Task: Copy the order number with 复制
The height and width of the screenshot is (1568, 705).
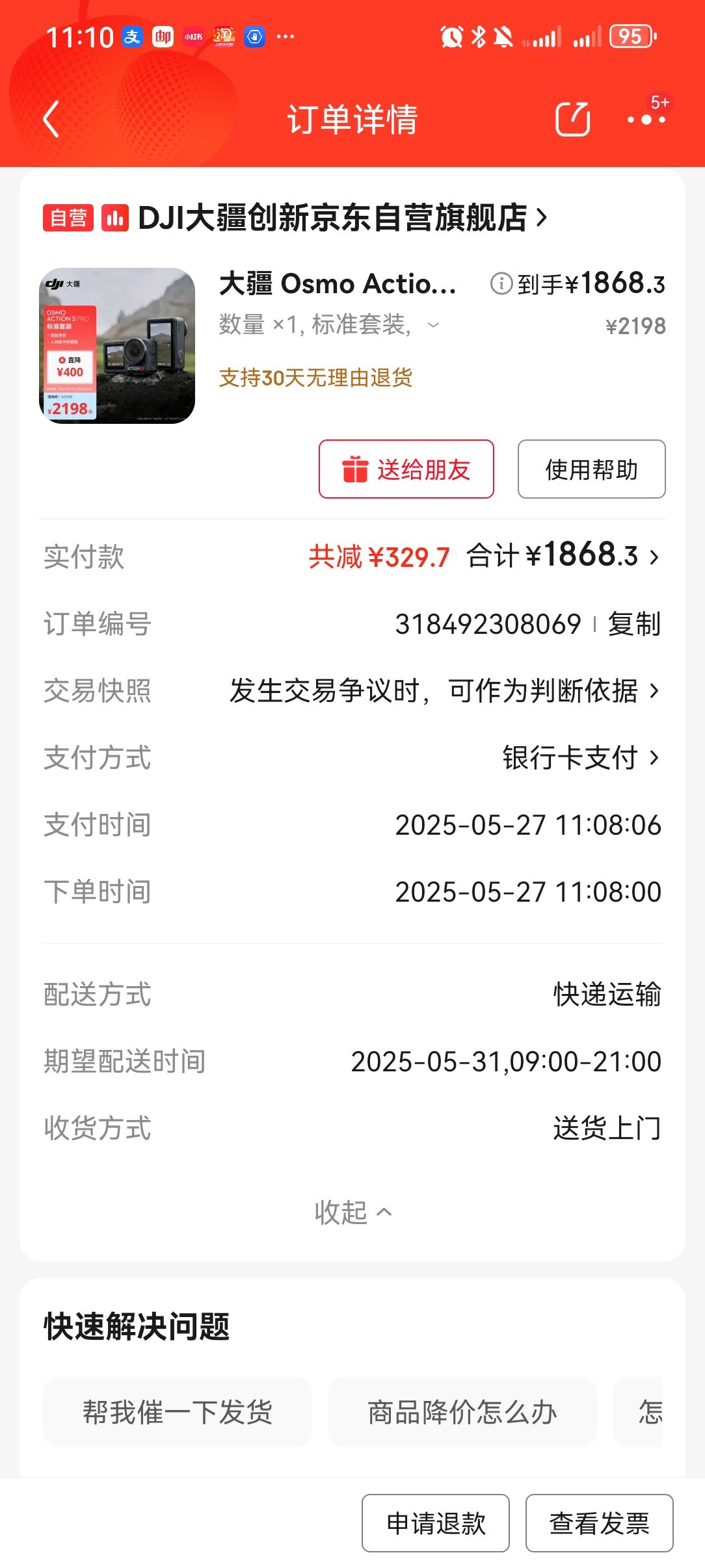Action: [634, 624]
